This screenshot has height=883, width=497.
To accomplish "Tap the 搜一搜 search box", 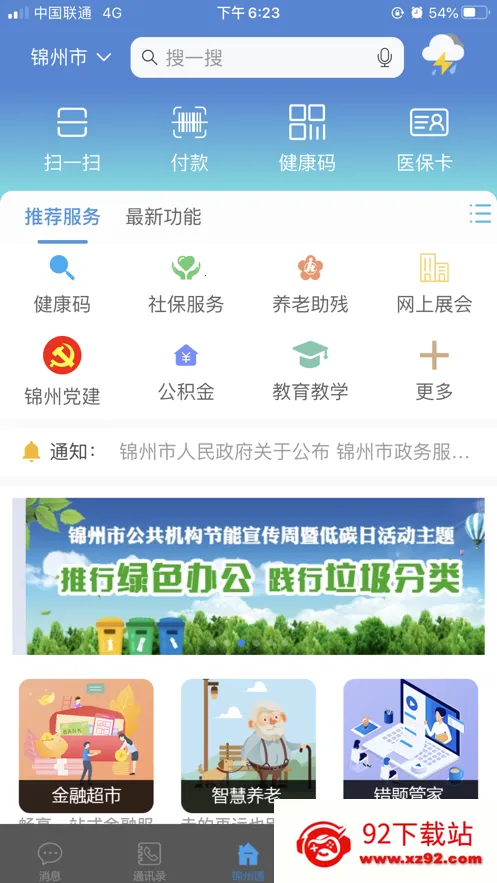I will click(x=267, y=57).
